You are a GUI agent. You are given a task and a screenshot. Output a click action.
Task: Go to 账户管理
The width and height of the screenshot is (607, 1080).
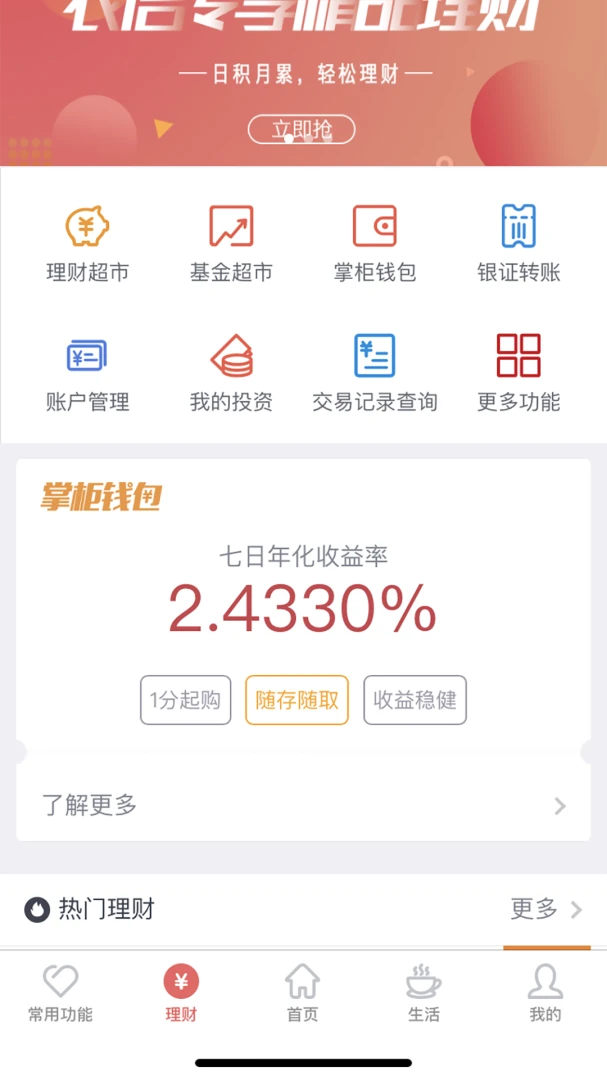88,373
